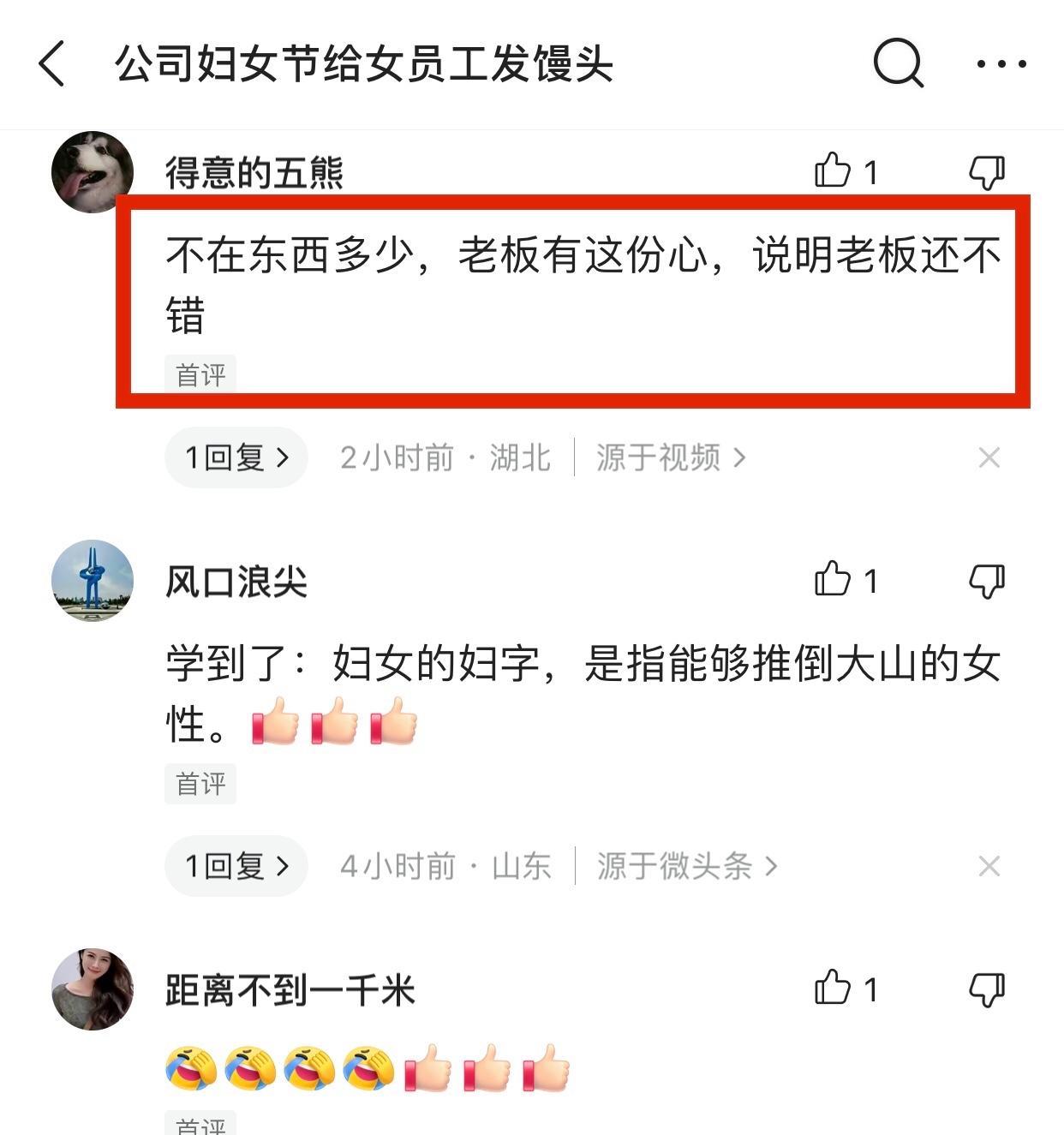Dislike the comment by 得意的五熊
The width and height of the screenshot is (1064, 1135).
tap(987, 172)
